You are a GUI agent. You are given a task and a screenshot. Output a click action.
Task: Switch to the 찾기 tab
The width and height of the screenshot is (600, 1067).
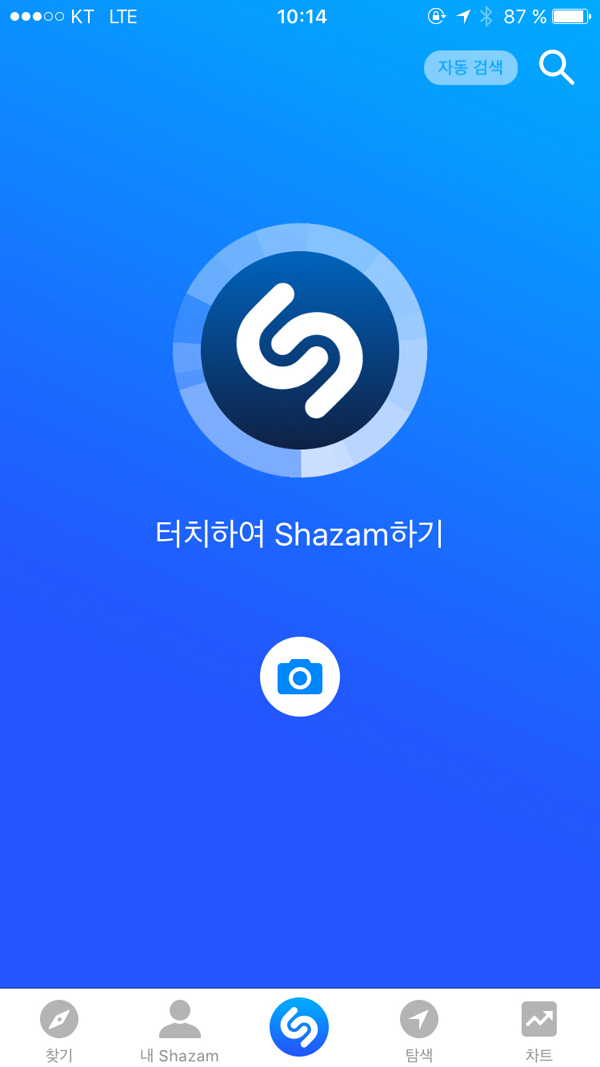(59, 1030)
